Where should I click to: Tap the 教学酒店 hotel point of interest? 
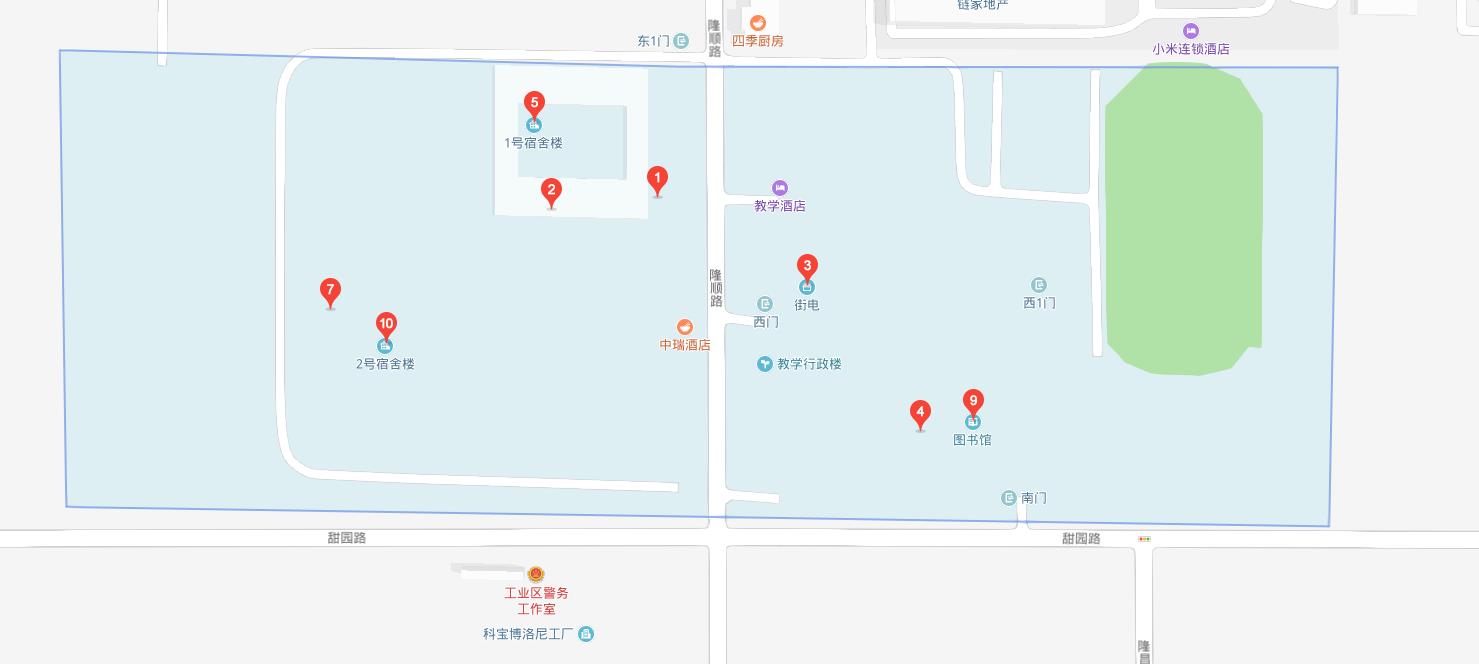(x=780, y=188)
